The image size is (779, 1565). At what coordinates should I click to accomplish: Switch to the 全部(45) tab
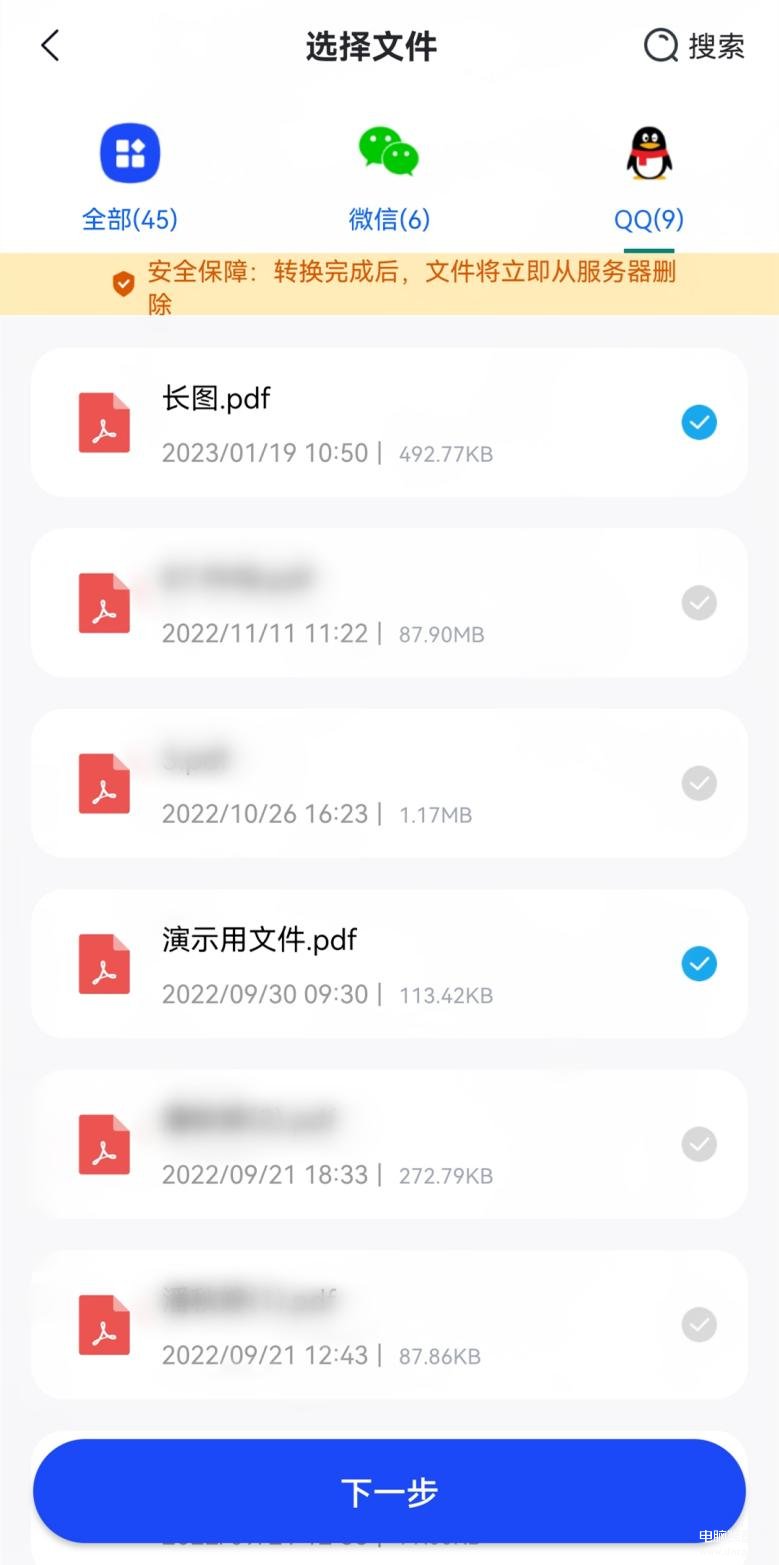pyautogui.click(x=130, y=178)
